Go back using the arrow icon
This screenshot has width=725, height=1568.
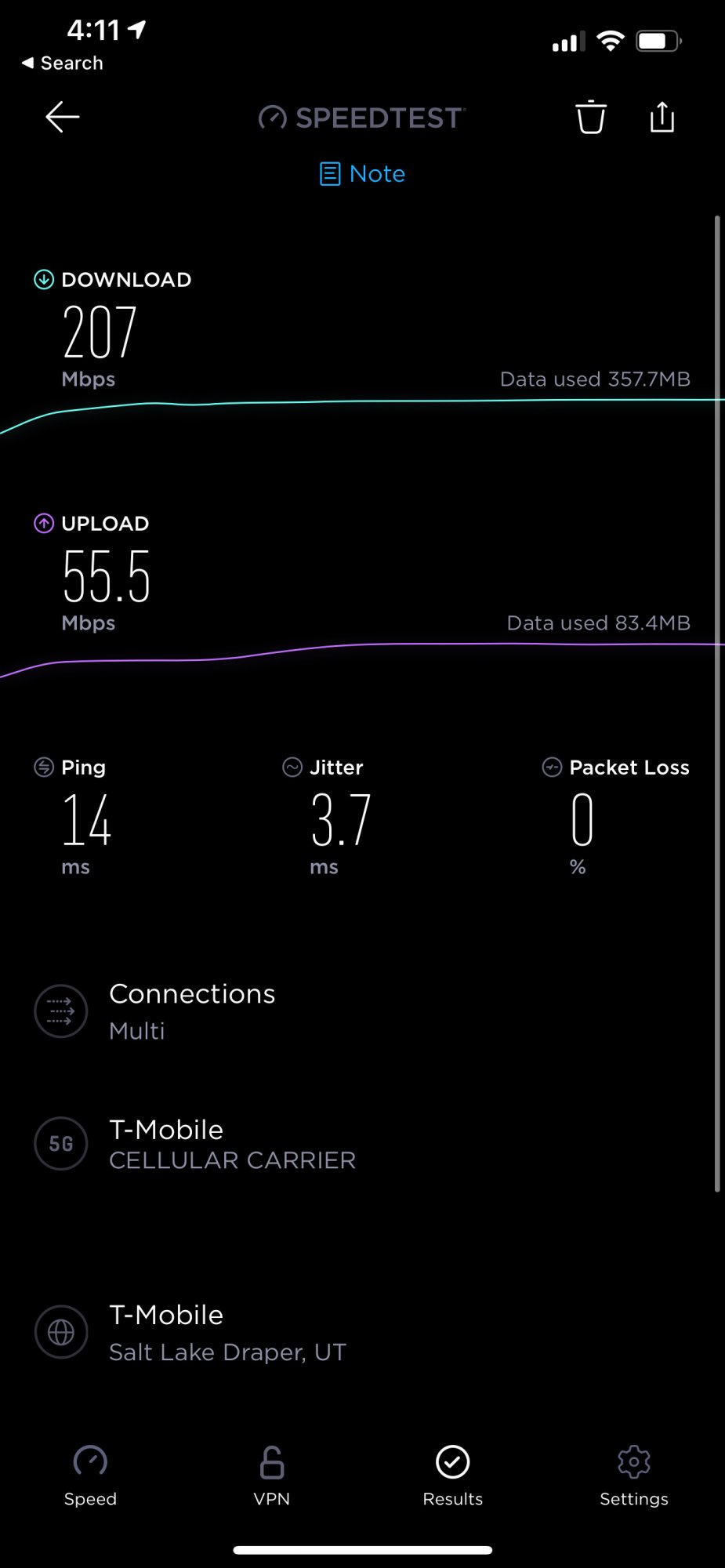click(63, 118)
